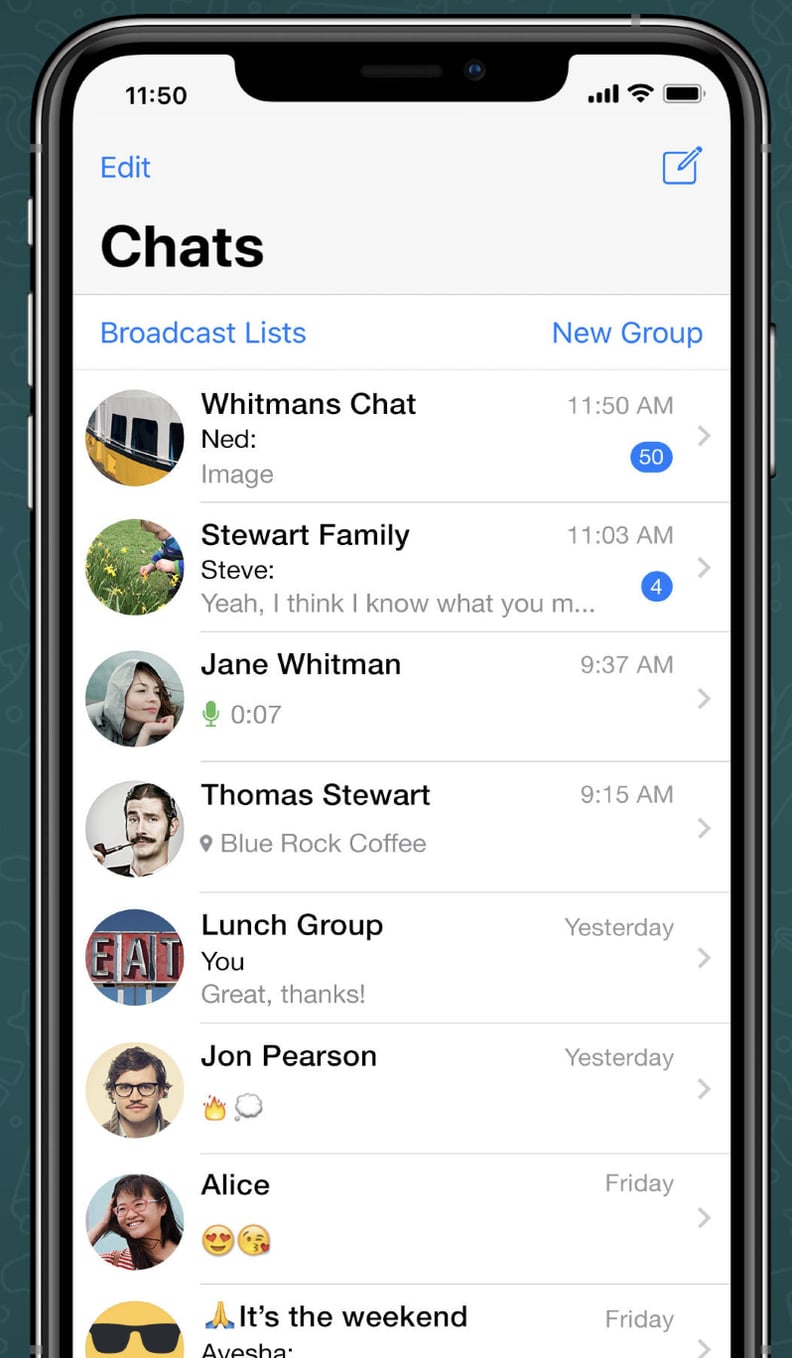This screenshot has height=1358, width=792.
Task: Open the chat with Jane Whitman
Action: point(400,697)
